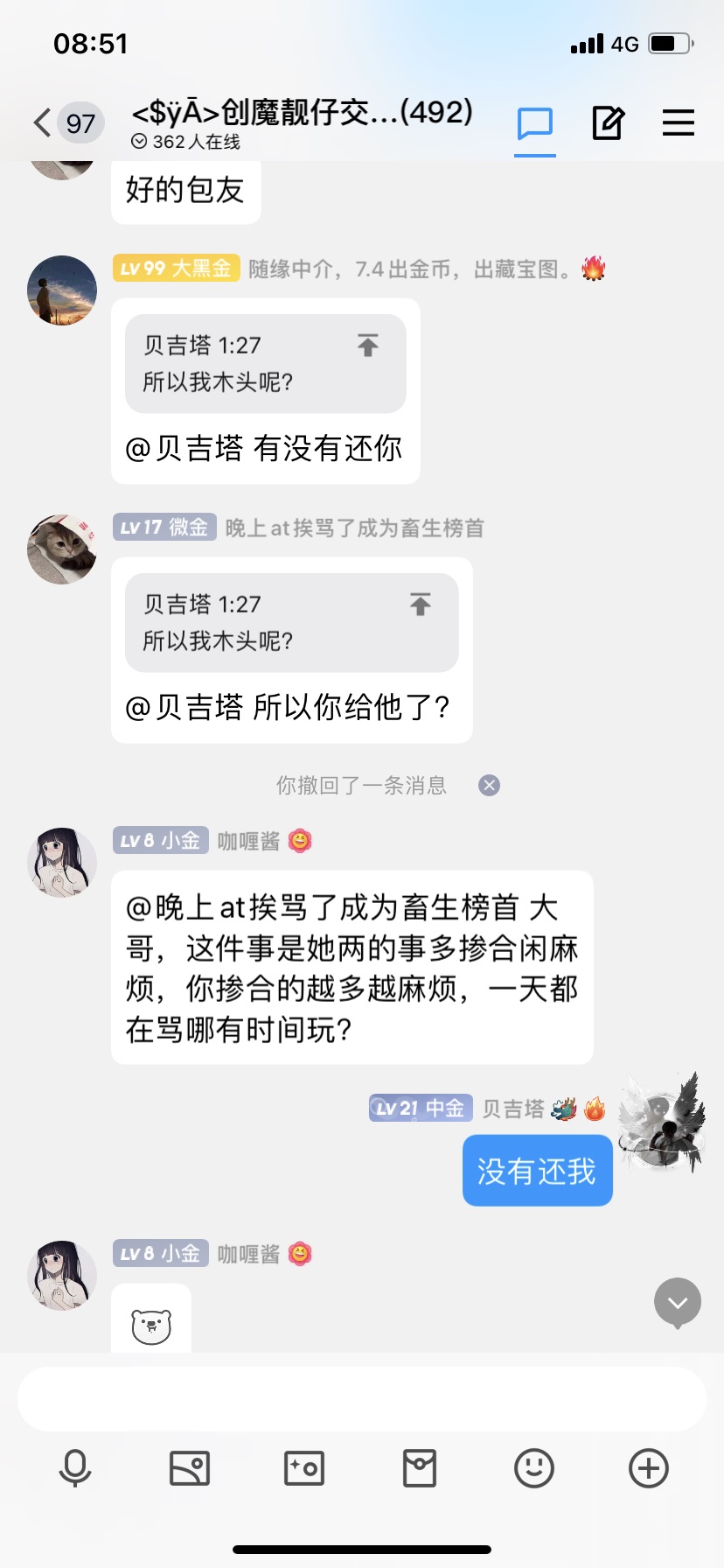Open more options with plus icon

pyautogui.click(x=649, y=1468)
